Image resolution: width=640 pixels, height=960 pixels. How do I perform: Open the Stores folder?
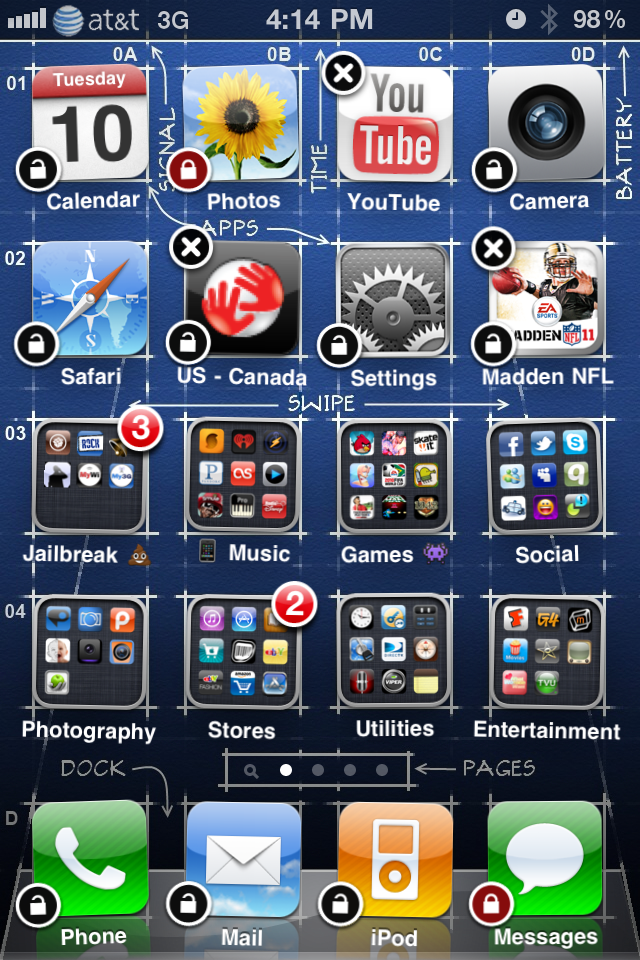pyautogui.click(x=242, y=651)
